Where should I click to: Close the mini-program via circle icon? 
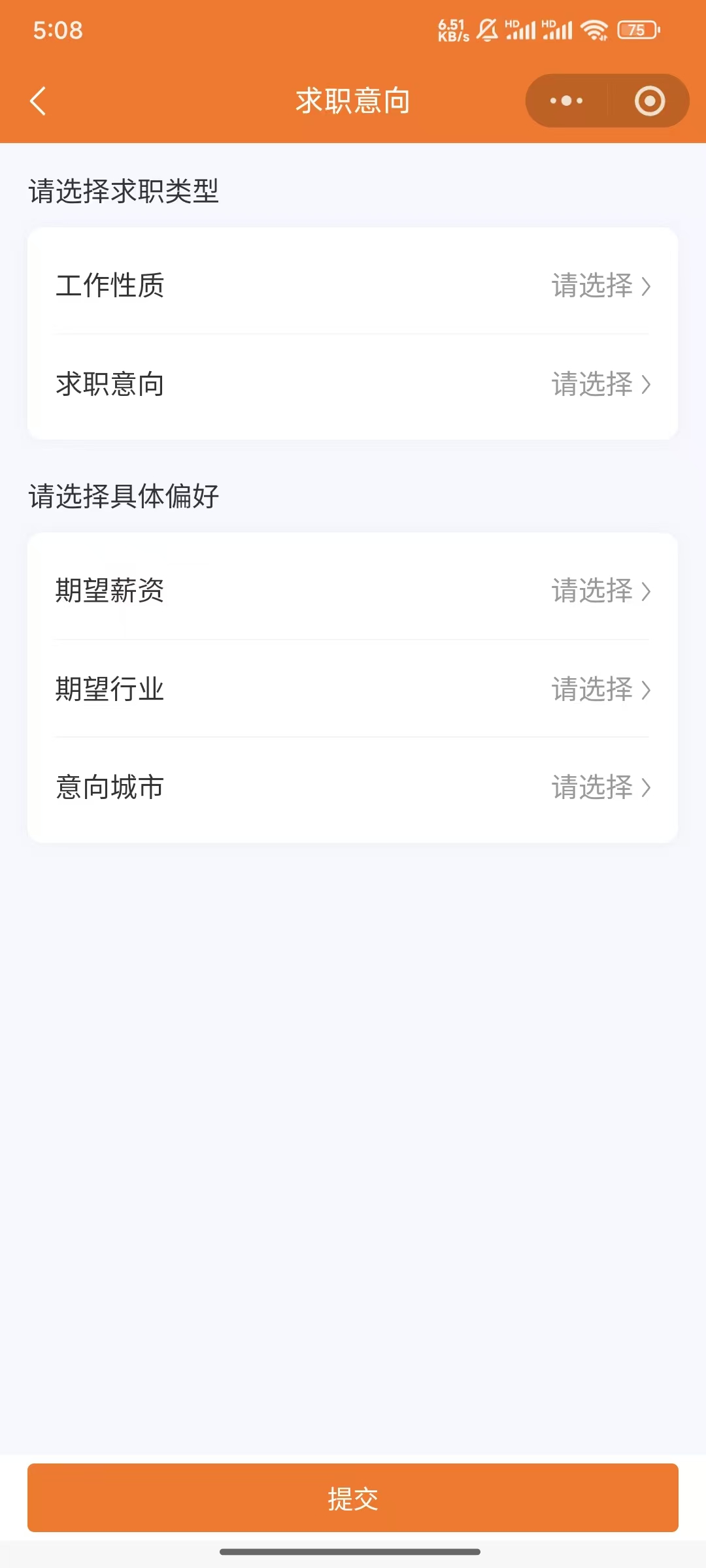pyautogui.click(x=649, y=101)
